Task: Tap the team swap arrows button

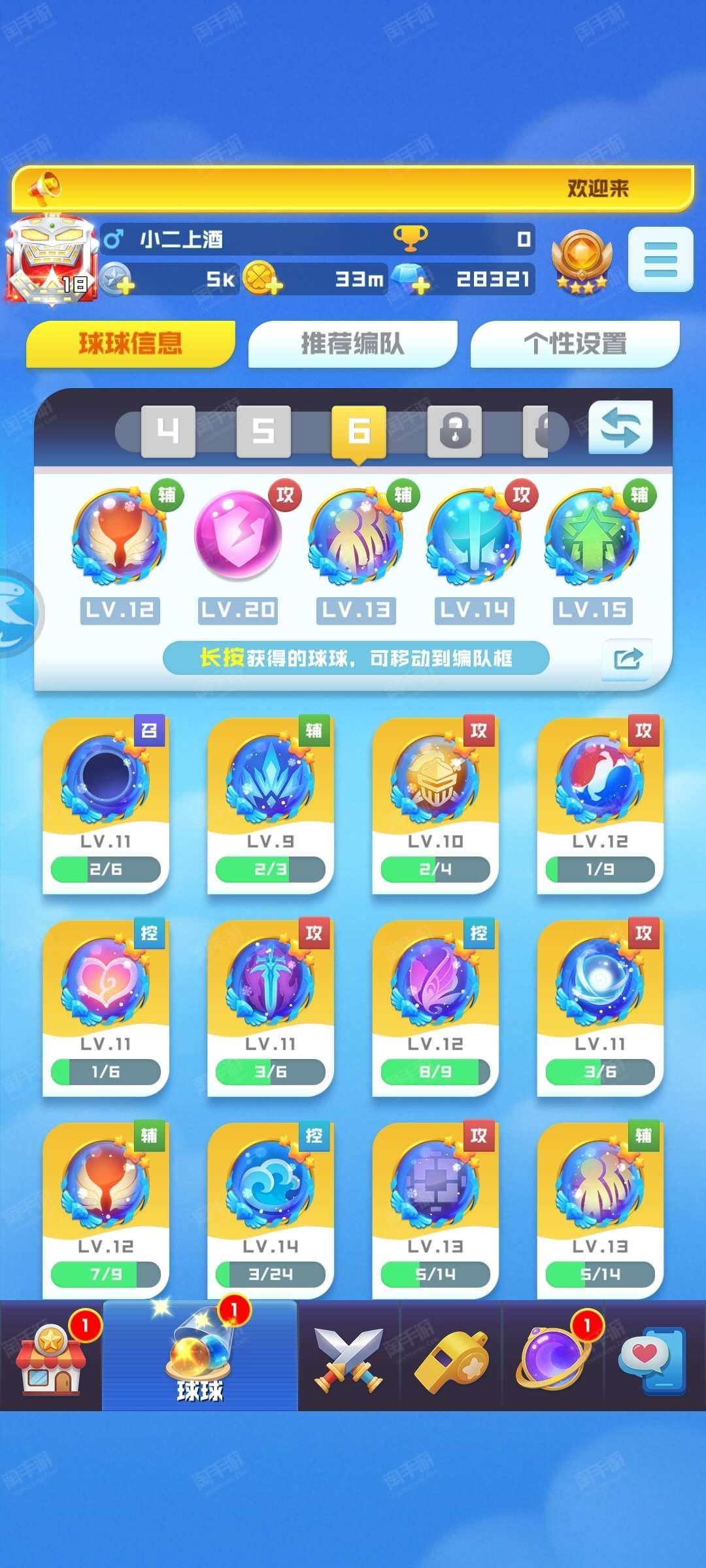Action: tap(620, 428)
